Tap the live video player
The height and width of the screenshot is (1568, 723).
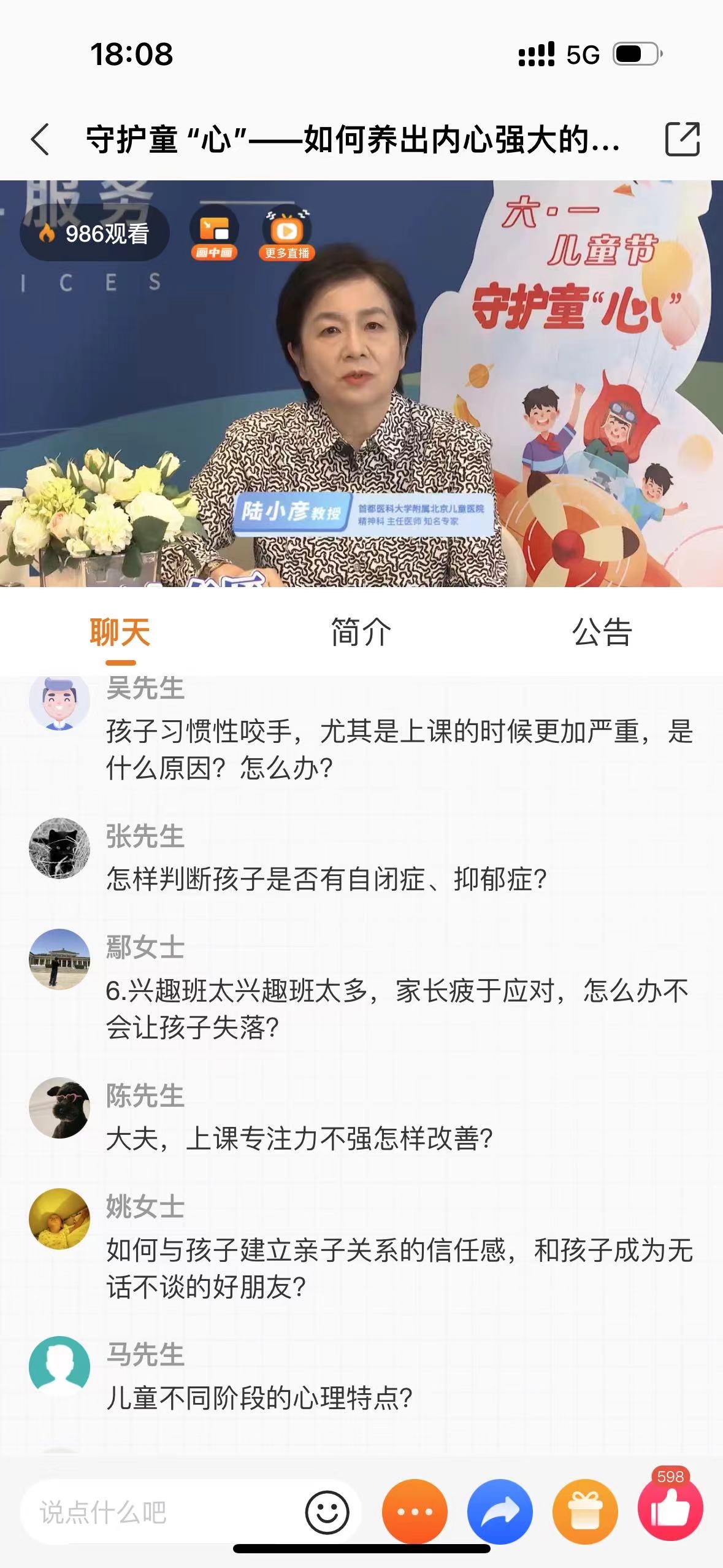361,383
